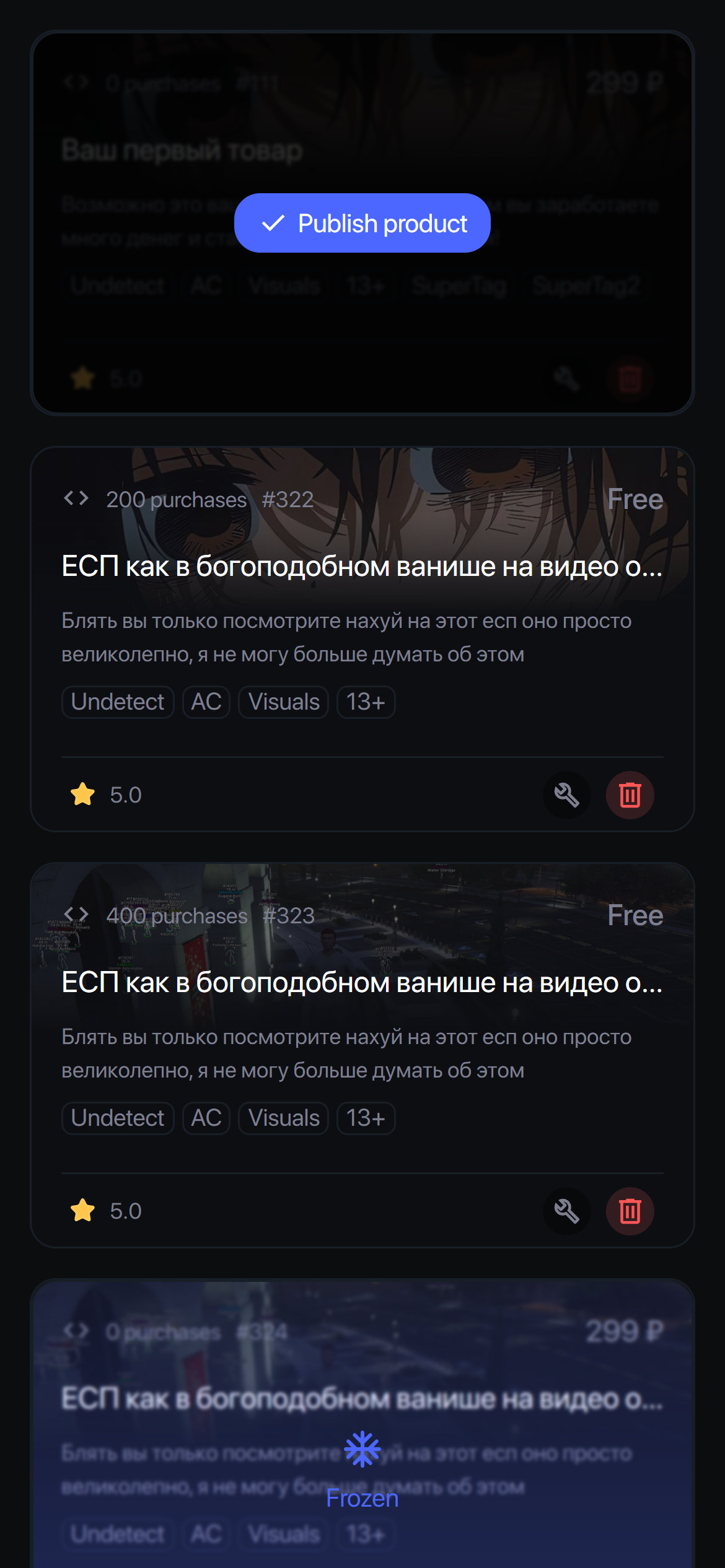This screenshot has width=725, height=1568.
Task: Select the Visuals tag on product #322
Action: tap(283, 701)
